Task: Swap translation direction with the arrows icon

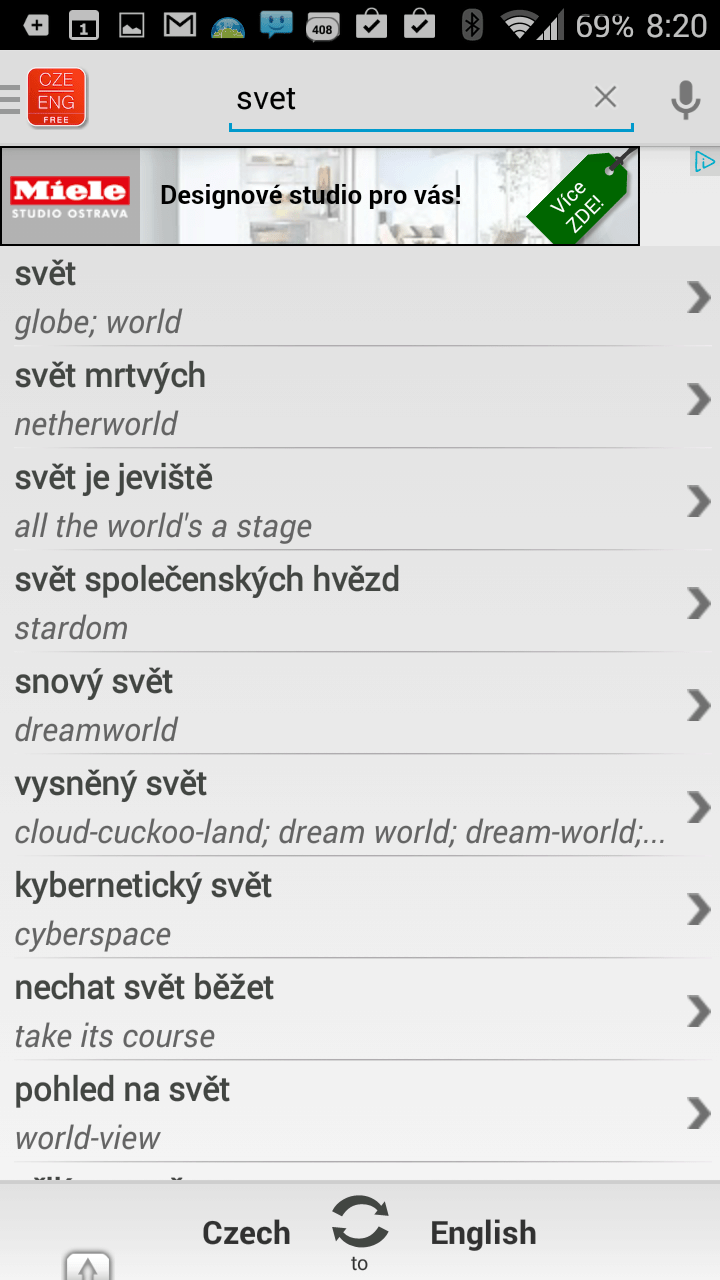Action: click(360, 1222)
